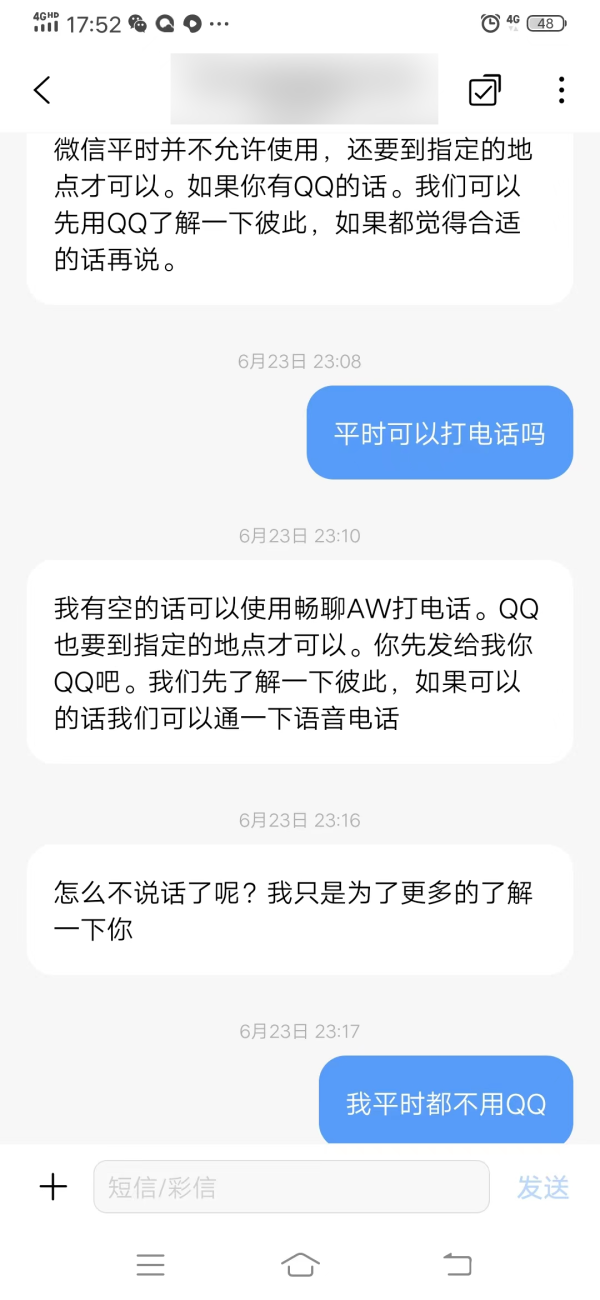This screenshot has width=600, height=1300.
Task: Tap the 发送 send button
Action: [543, 1187]
